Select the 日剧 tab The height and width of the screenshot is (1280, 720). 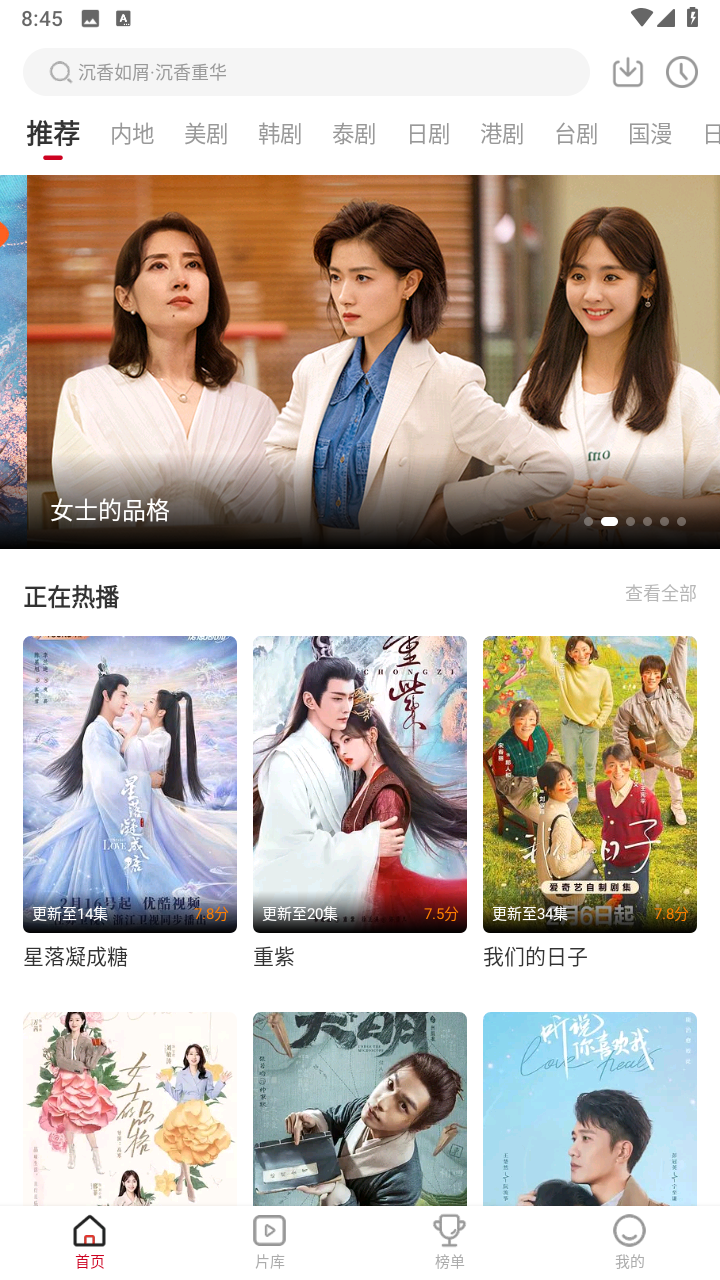coord(428,134)
